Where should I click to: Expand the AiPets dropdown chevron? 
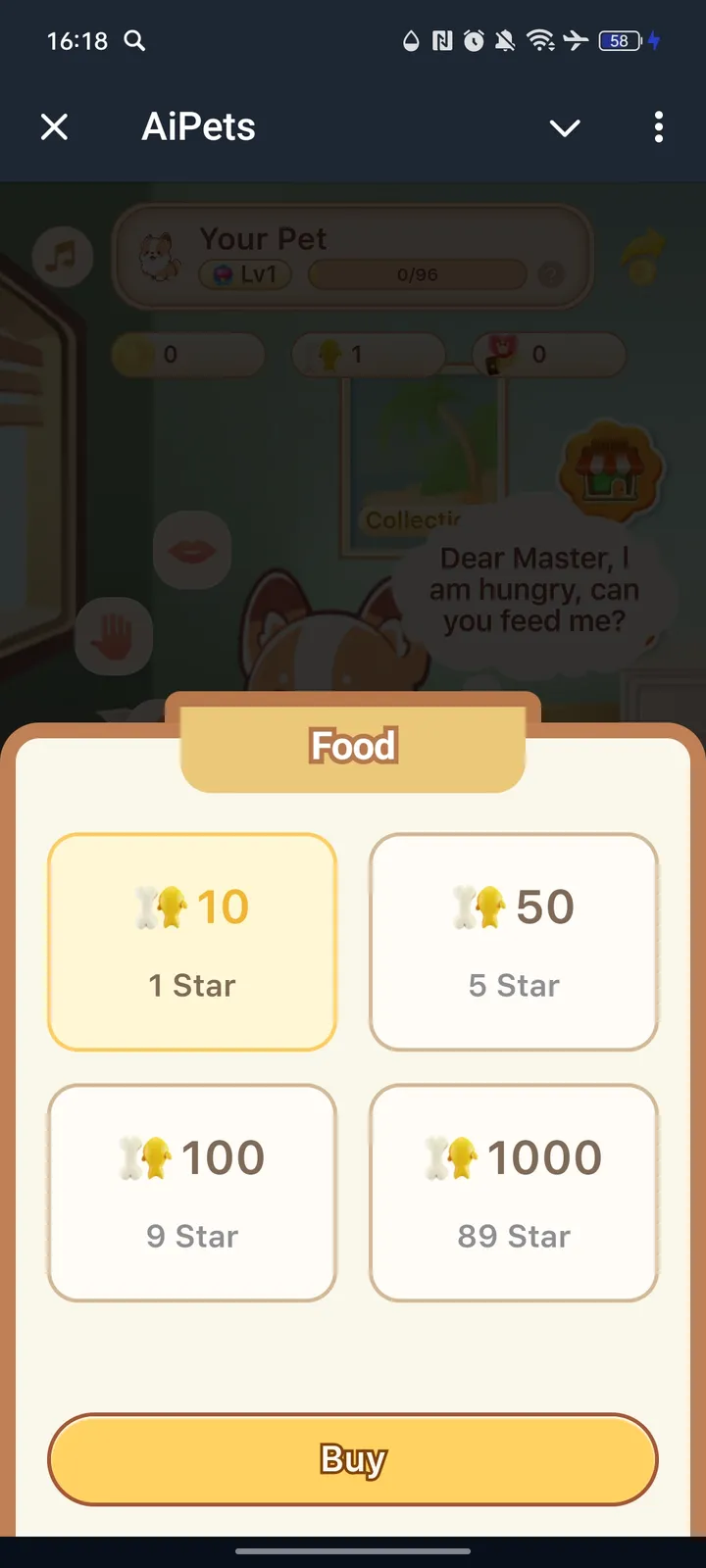click(x=565, y=127)
